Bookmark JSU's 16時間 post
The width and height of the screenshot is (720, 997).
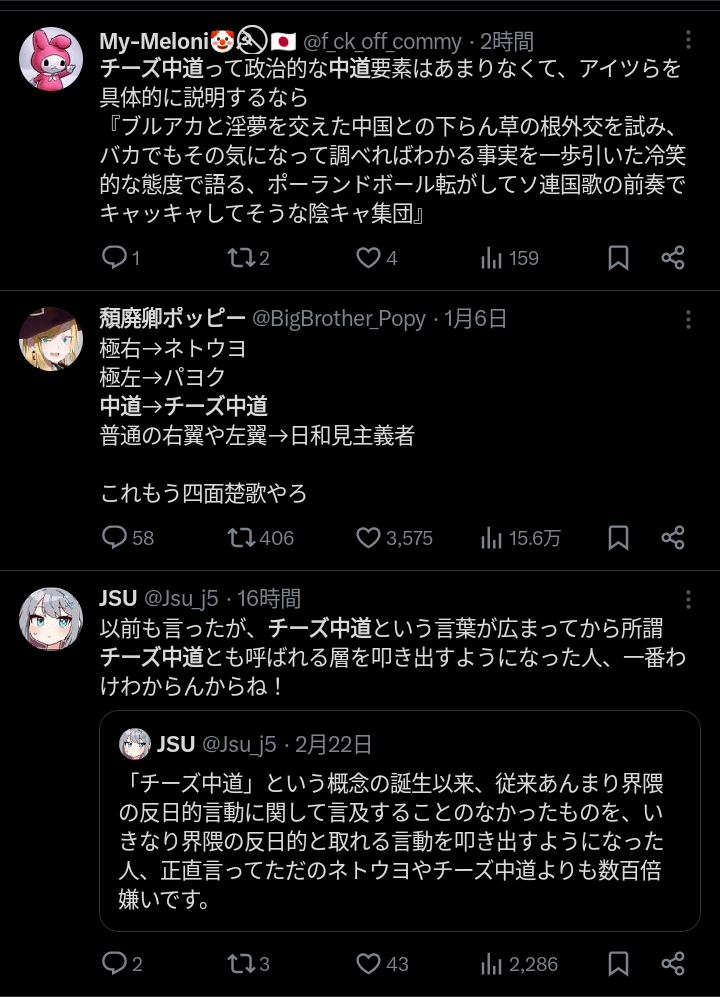(619, 964)
